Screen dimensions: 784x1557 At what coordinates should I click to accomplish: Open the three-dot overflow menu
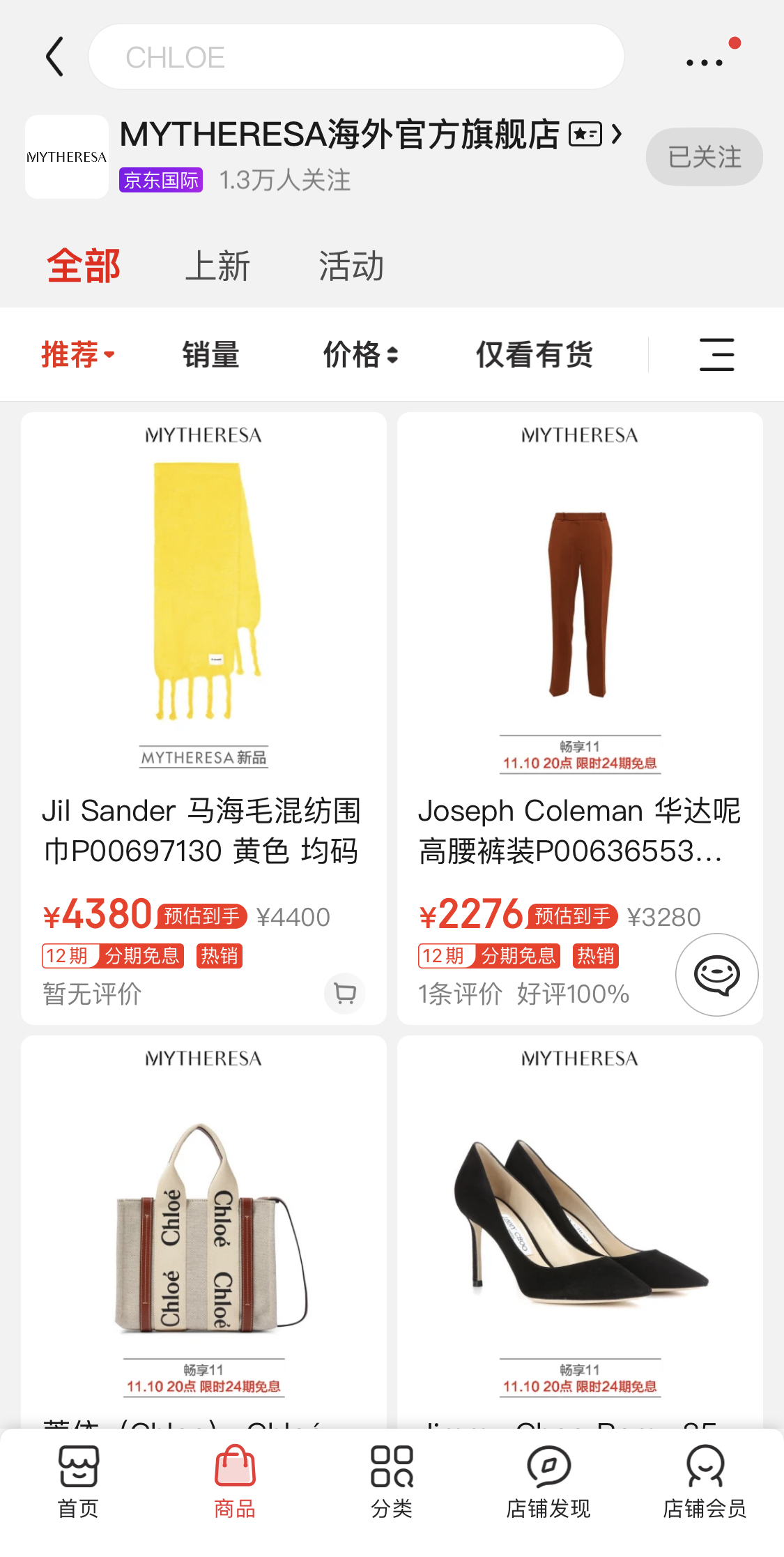tap(705, 62)
